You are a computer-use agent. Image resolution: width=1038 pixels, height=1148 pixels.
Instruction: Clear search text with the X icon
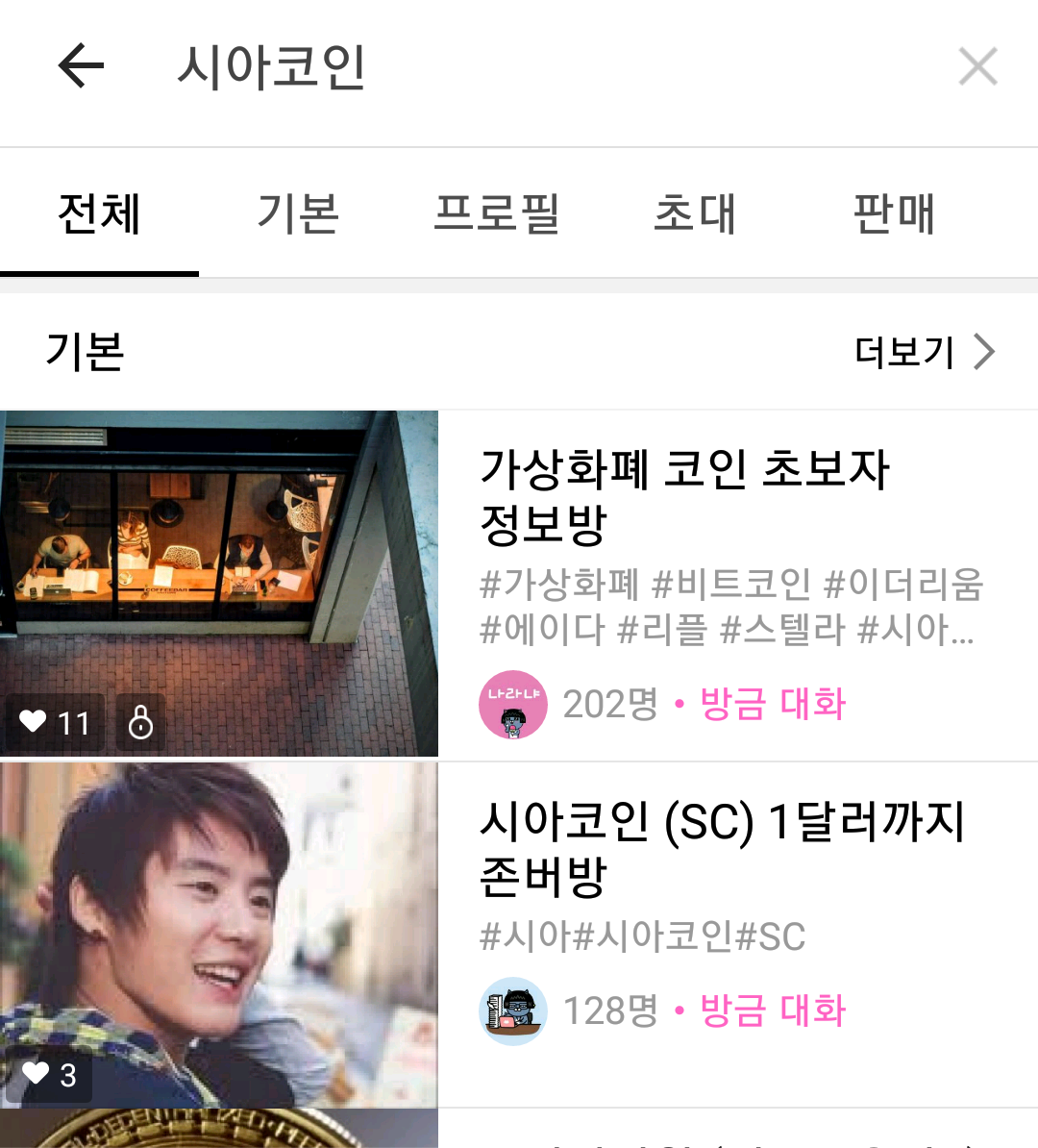click(x=978, y=65)
